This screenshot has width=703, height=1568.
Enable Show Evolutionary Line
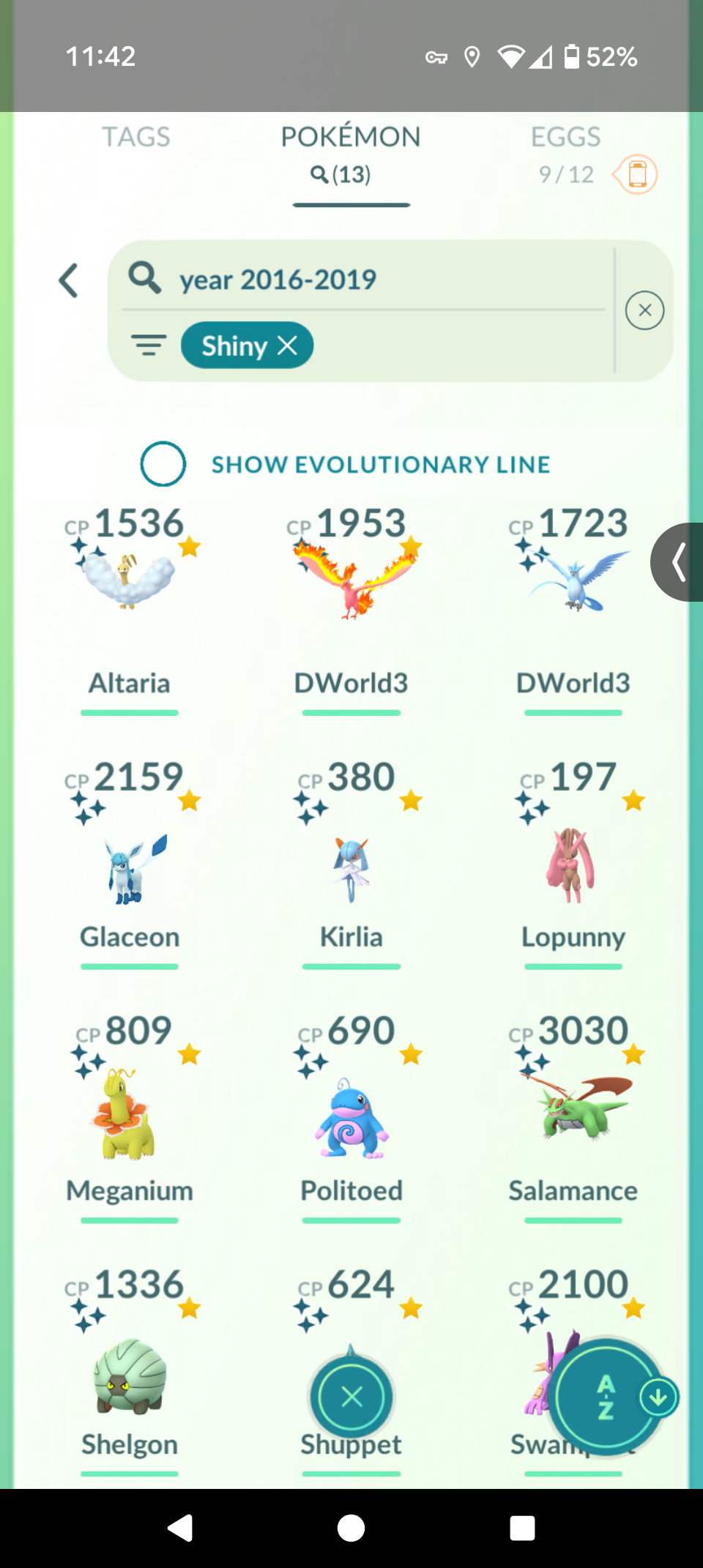pyautogui.click(x=163, y=464)
